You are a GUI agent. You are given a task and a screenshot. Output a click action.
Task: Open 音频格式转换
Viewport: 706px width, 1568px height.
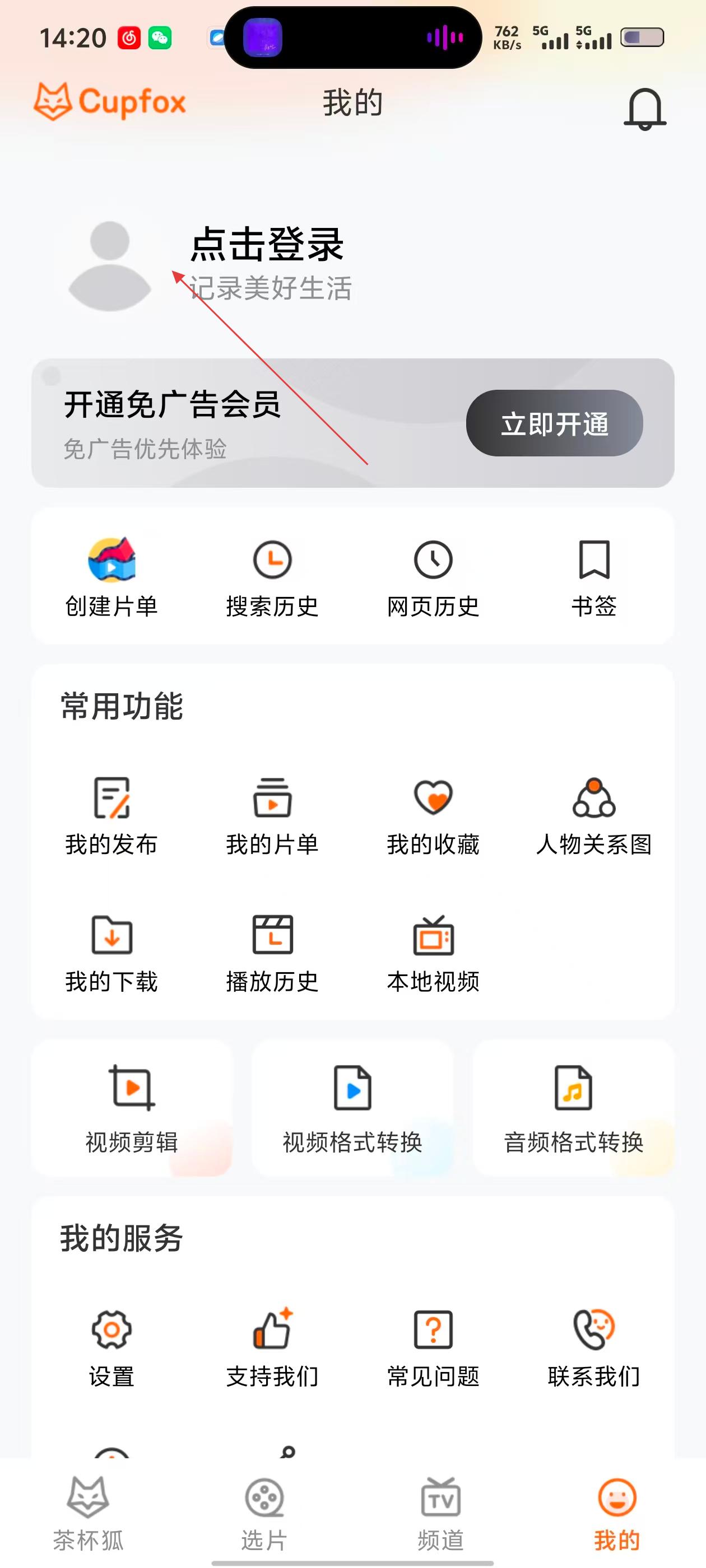(x=574, y=1108)
